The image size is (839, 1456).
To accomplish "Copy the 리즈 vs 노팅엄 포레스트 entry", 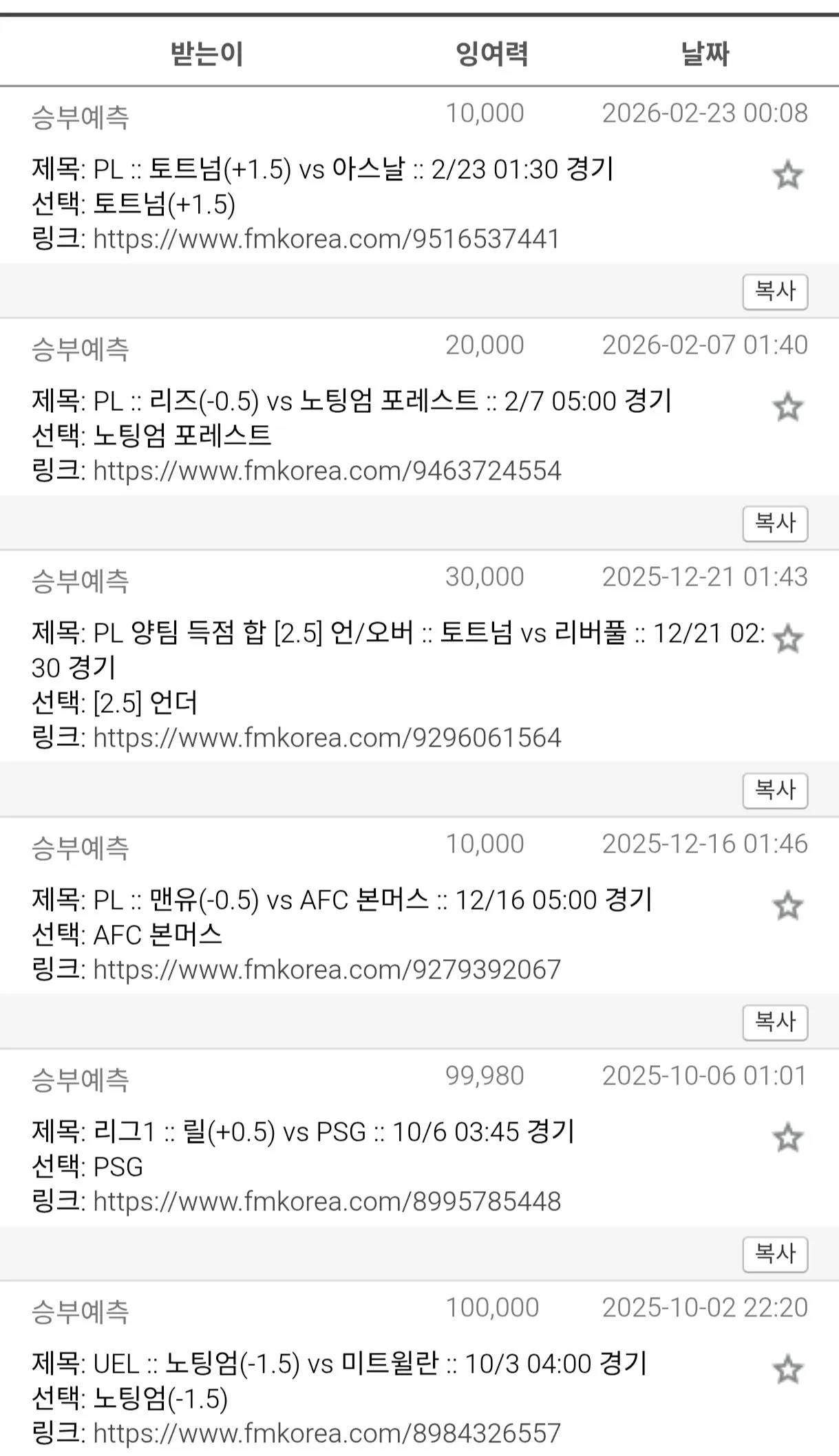I will coord(774,524).
